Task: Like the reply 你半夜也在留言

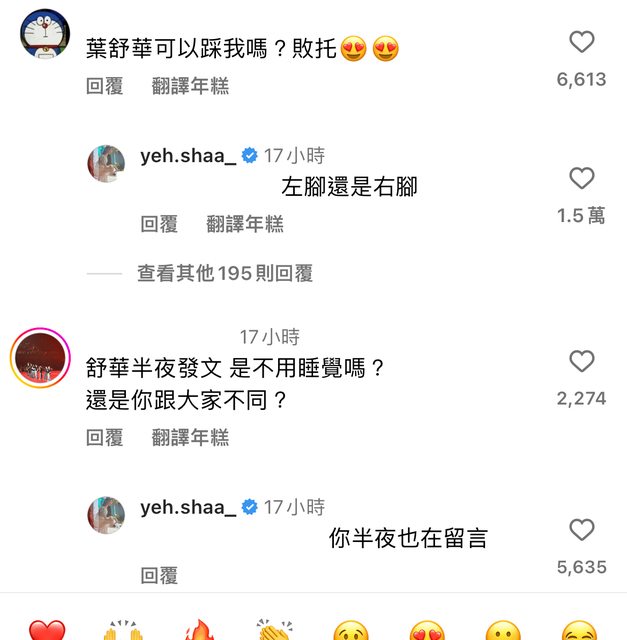Action: (x=581, y=530)
